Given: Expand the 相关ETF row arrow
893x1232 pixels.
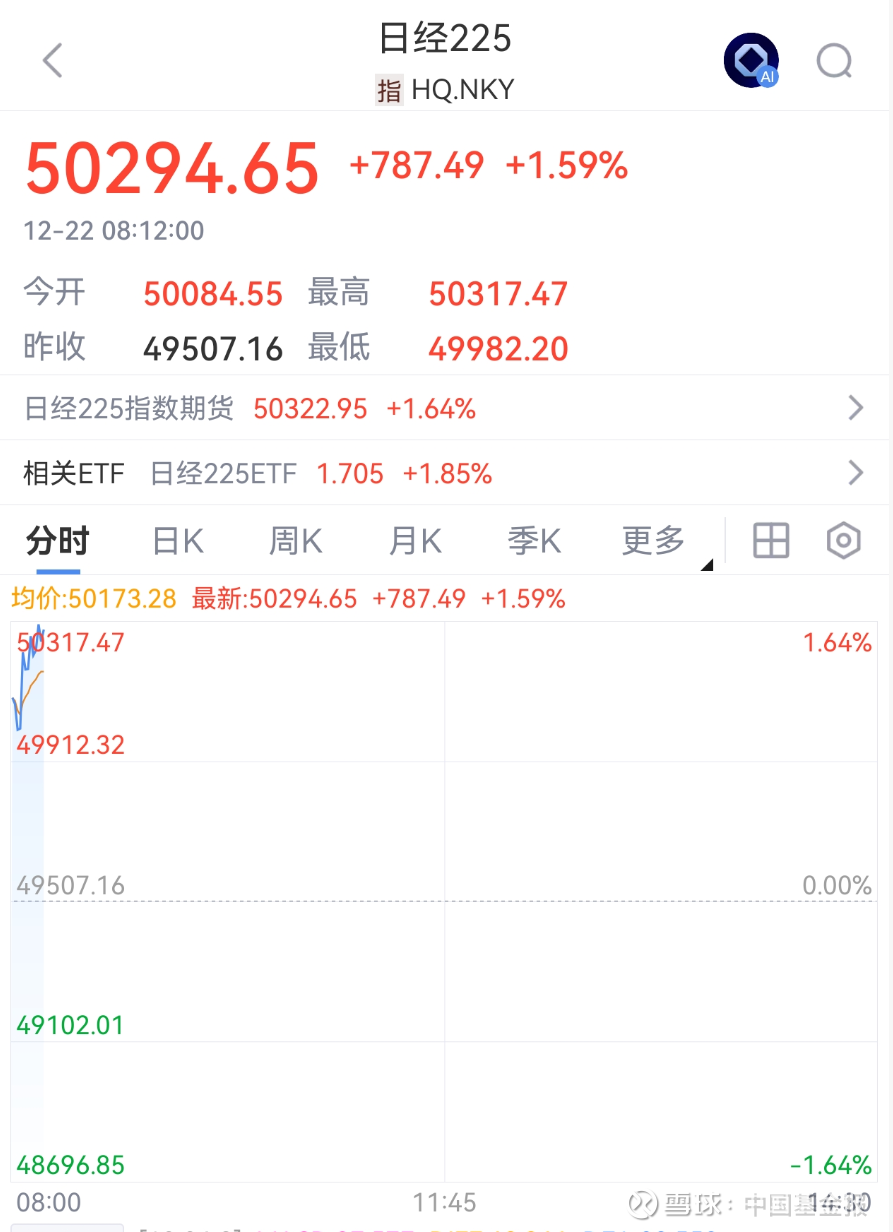Looking at the screenshot, I should (855, 472).
